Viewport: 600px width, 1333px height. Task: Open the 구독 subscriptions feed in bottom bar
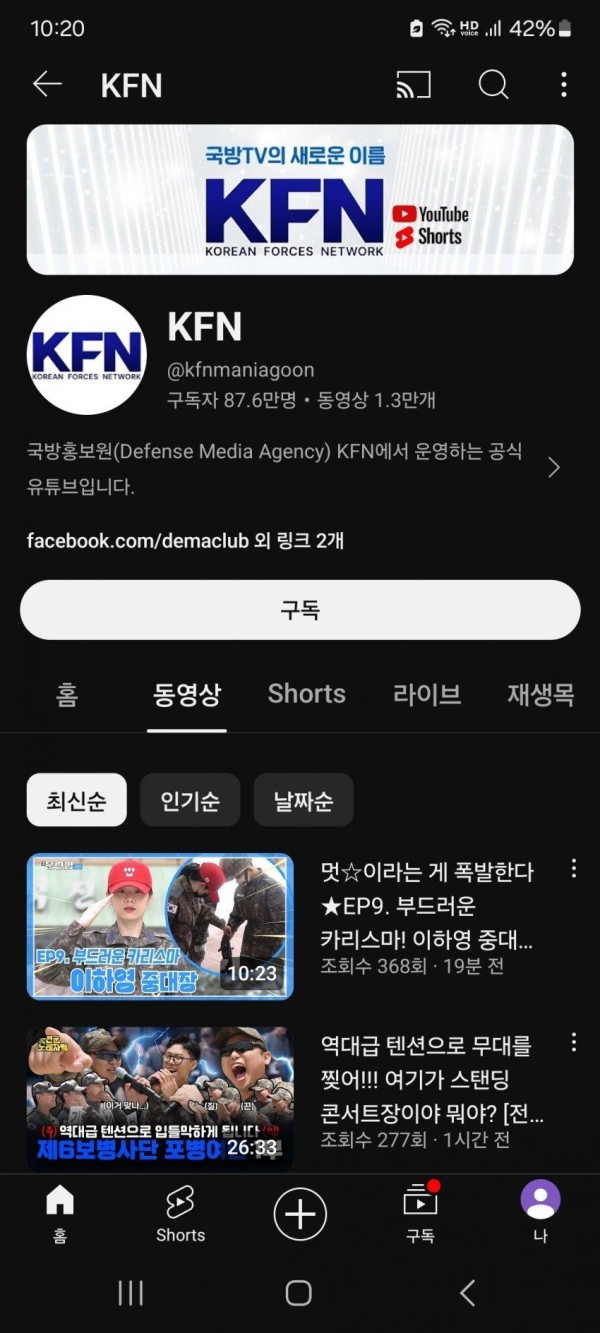(420, 1213)
